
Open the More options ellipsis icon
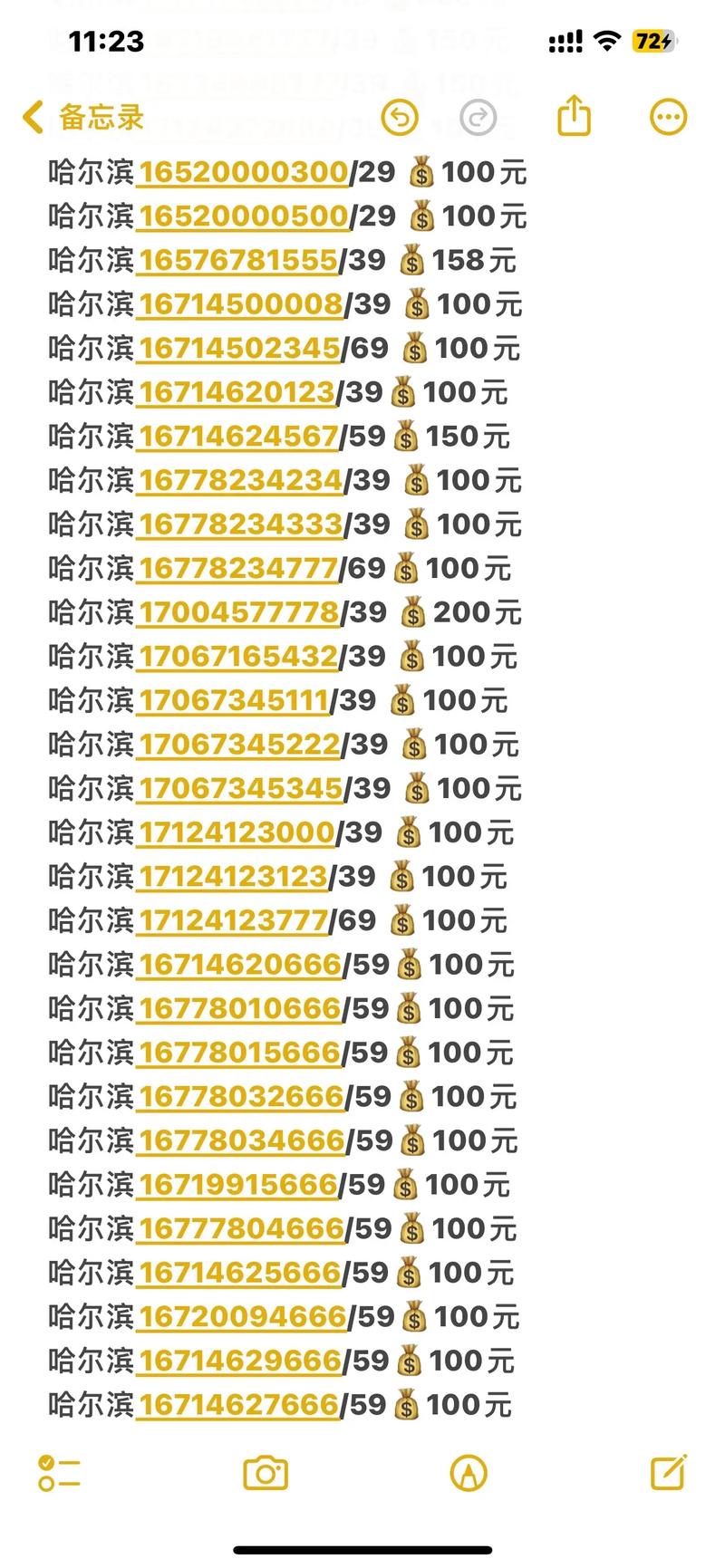(x=669, y=117)
